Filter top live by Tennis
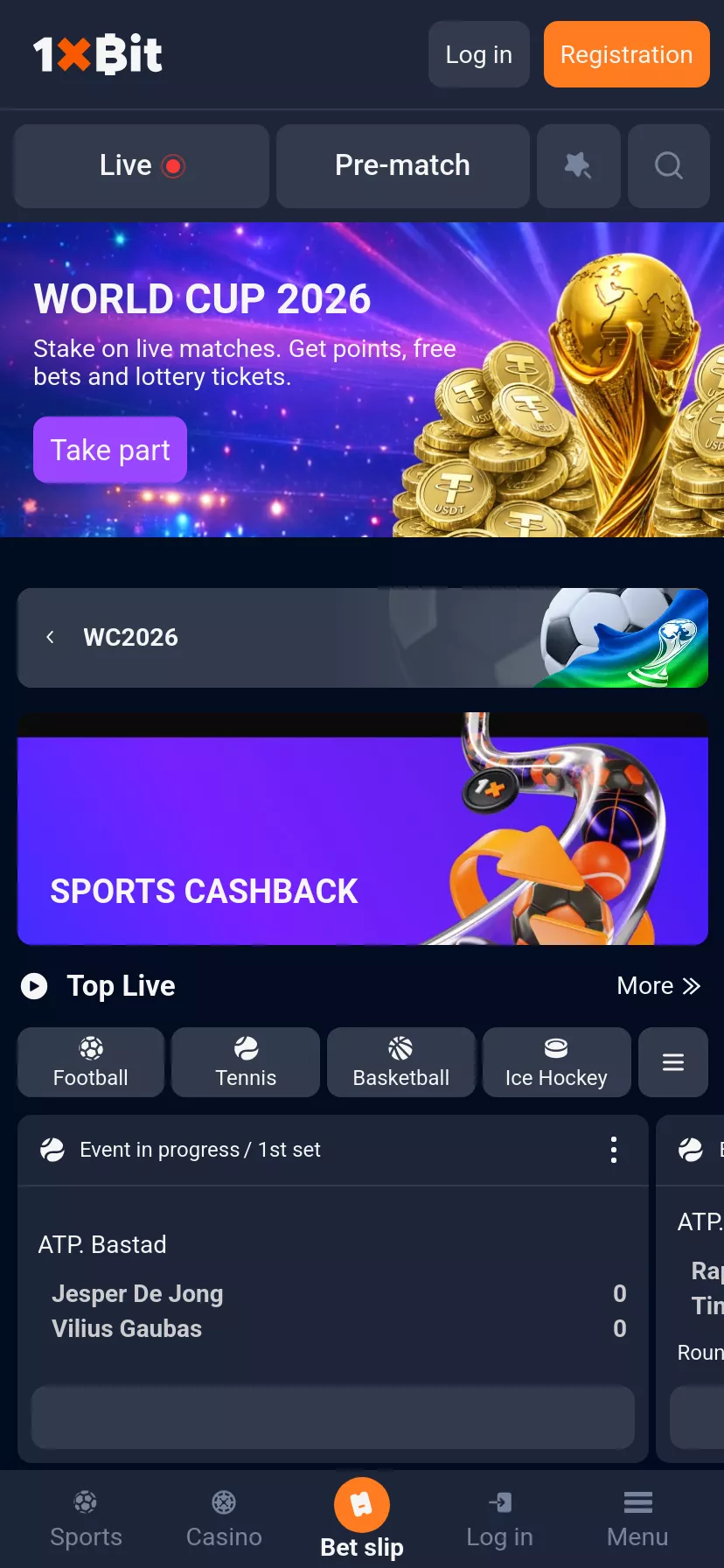 [246, 1062]
